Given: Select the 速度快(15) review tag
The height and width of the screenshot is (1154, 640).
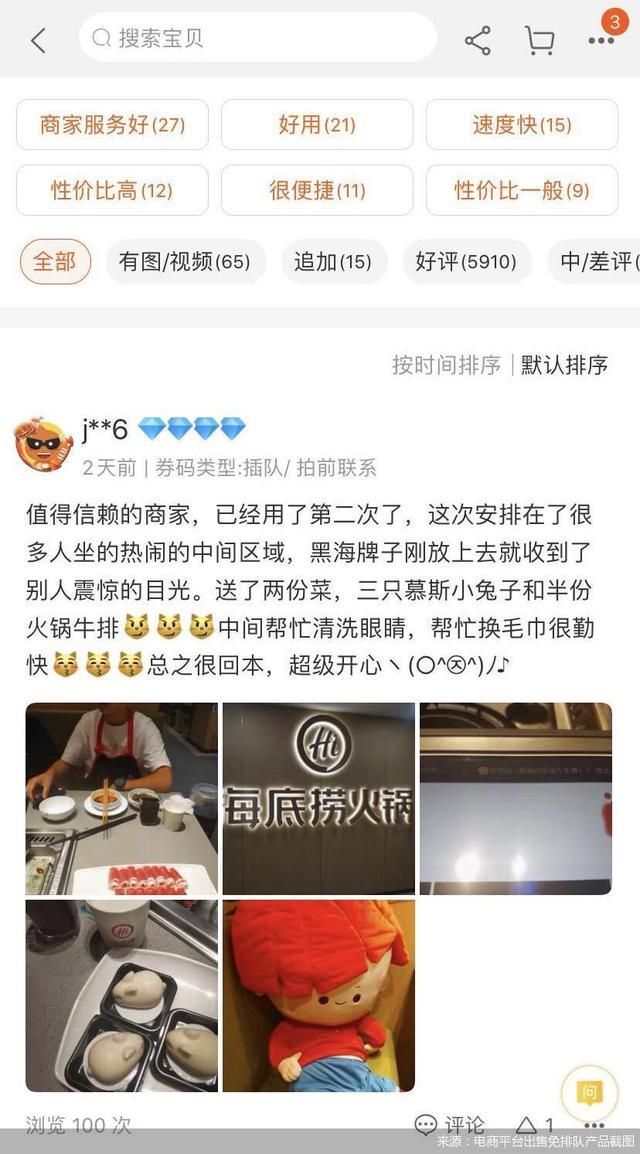Looking at the screenshot, I should [x=522, y=125].
